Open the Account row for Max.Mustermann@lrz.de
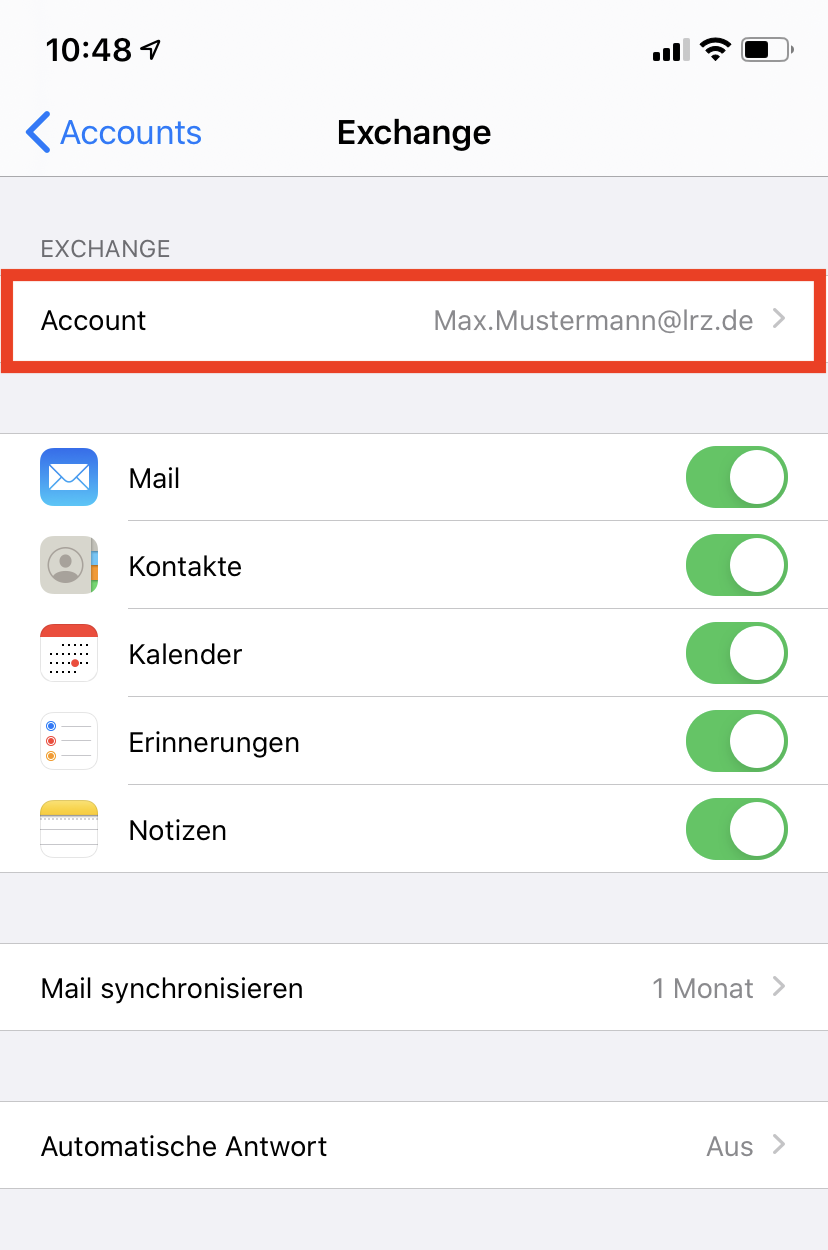Image resolution: width=828 pixels, height=1250 pixels. [x=414, y=321]
